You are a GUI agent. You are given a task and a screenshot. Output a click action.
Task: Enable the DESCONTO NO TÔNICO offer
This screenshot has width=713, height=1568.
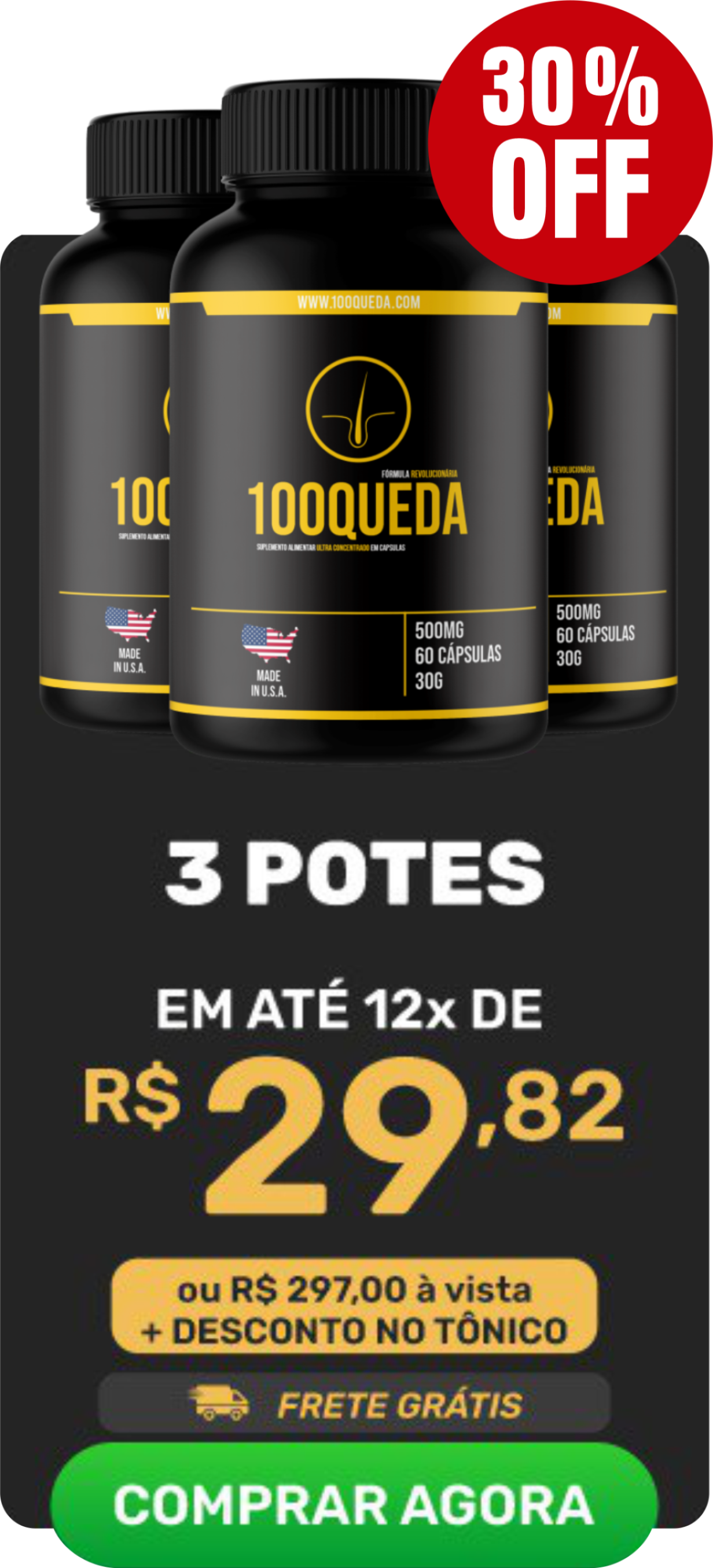pyautogui.click(x=356, y=1333)
